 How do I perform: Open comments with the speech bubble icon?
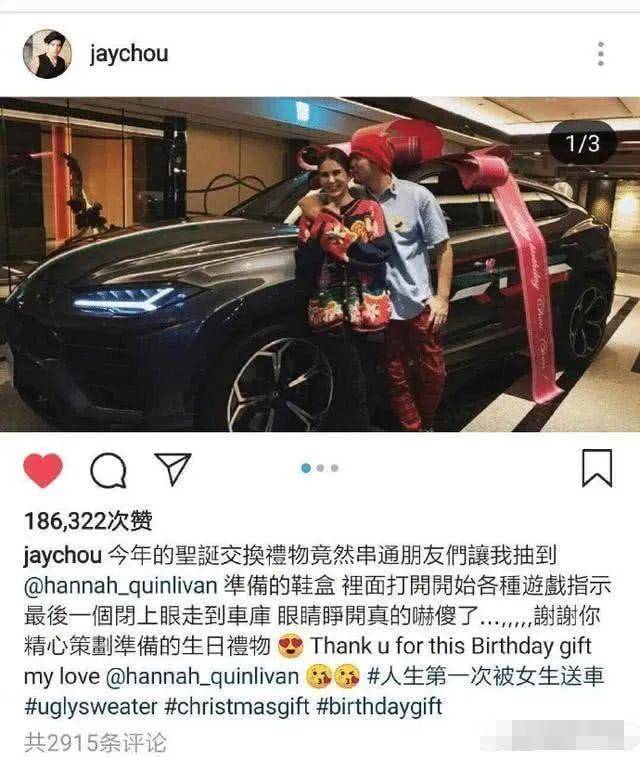pos(108,469)
